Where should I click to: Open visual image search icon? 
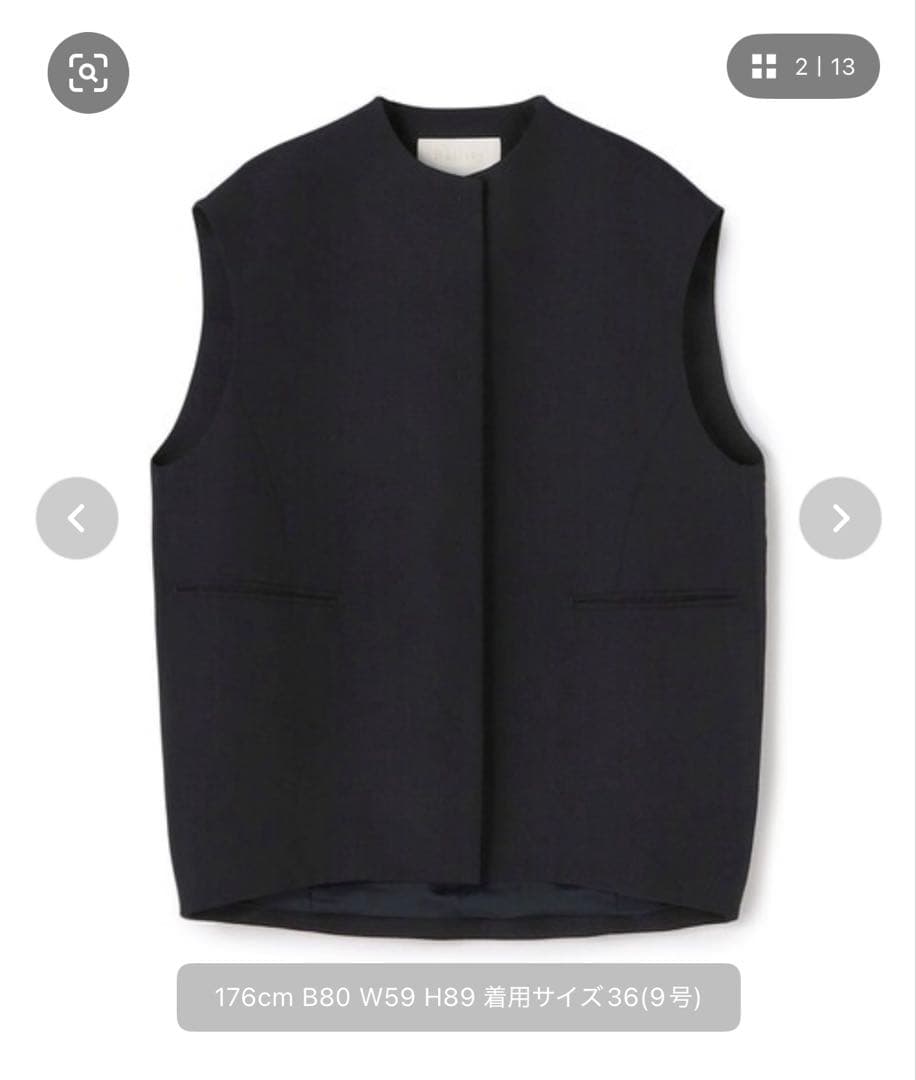pos(88,72)
